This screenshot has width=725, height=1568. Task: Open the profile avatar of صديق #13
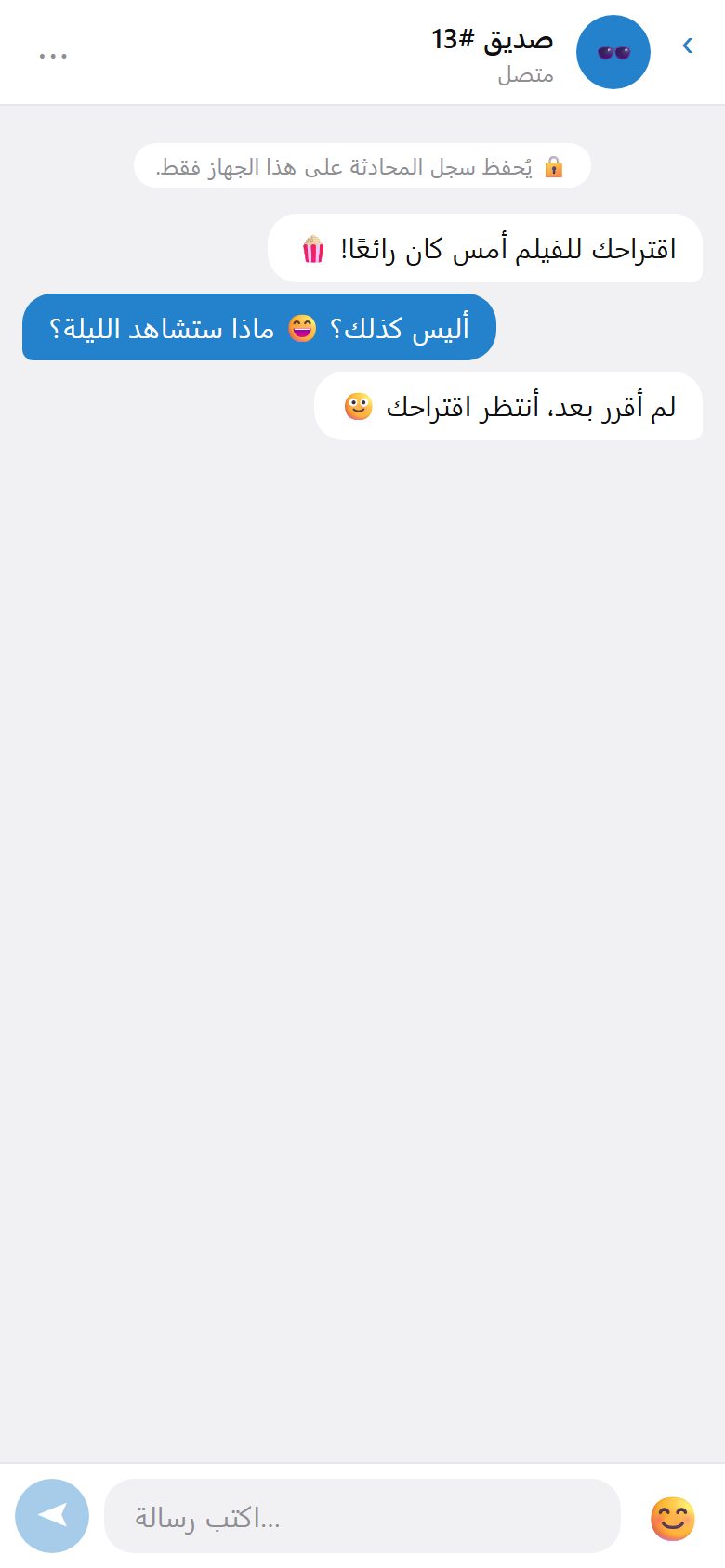tap(613, 52)
